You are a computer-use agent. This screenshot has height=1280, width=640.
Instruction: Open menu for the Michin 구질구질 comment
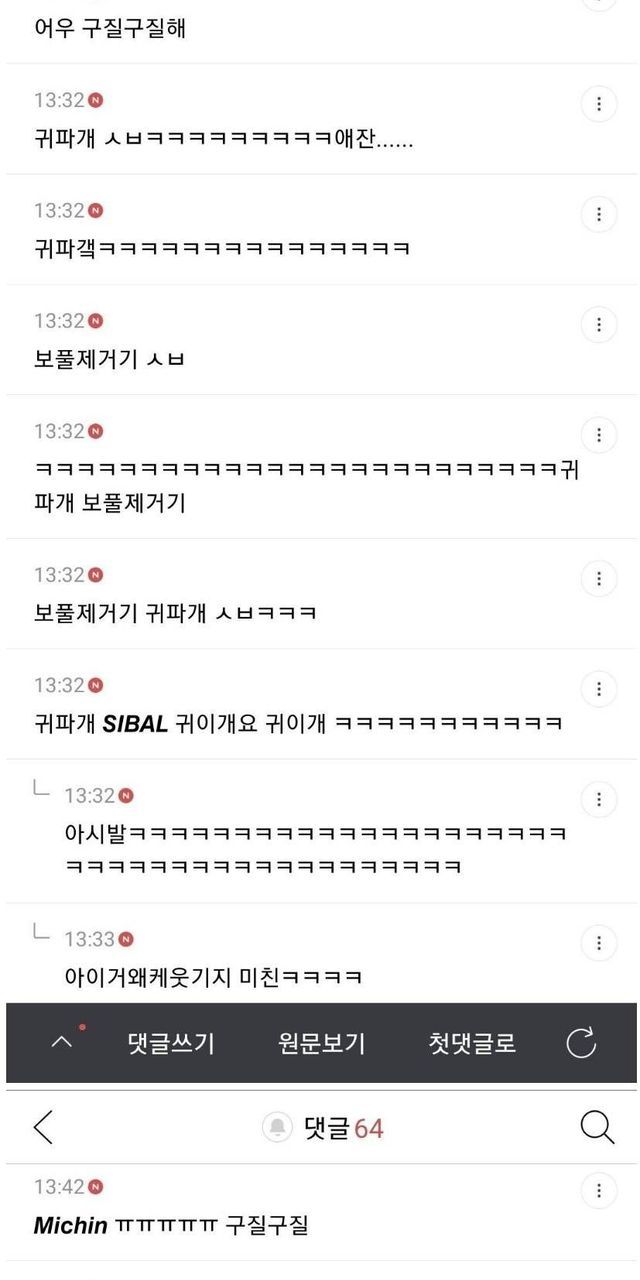tap(598, 1190)
